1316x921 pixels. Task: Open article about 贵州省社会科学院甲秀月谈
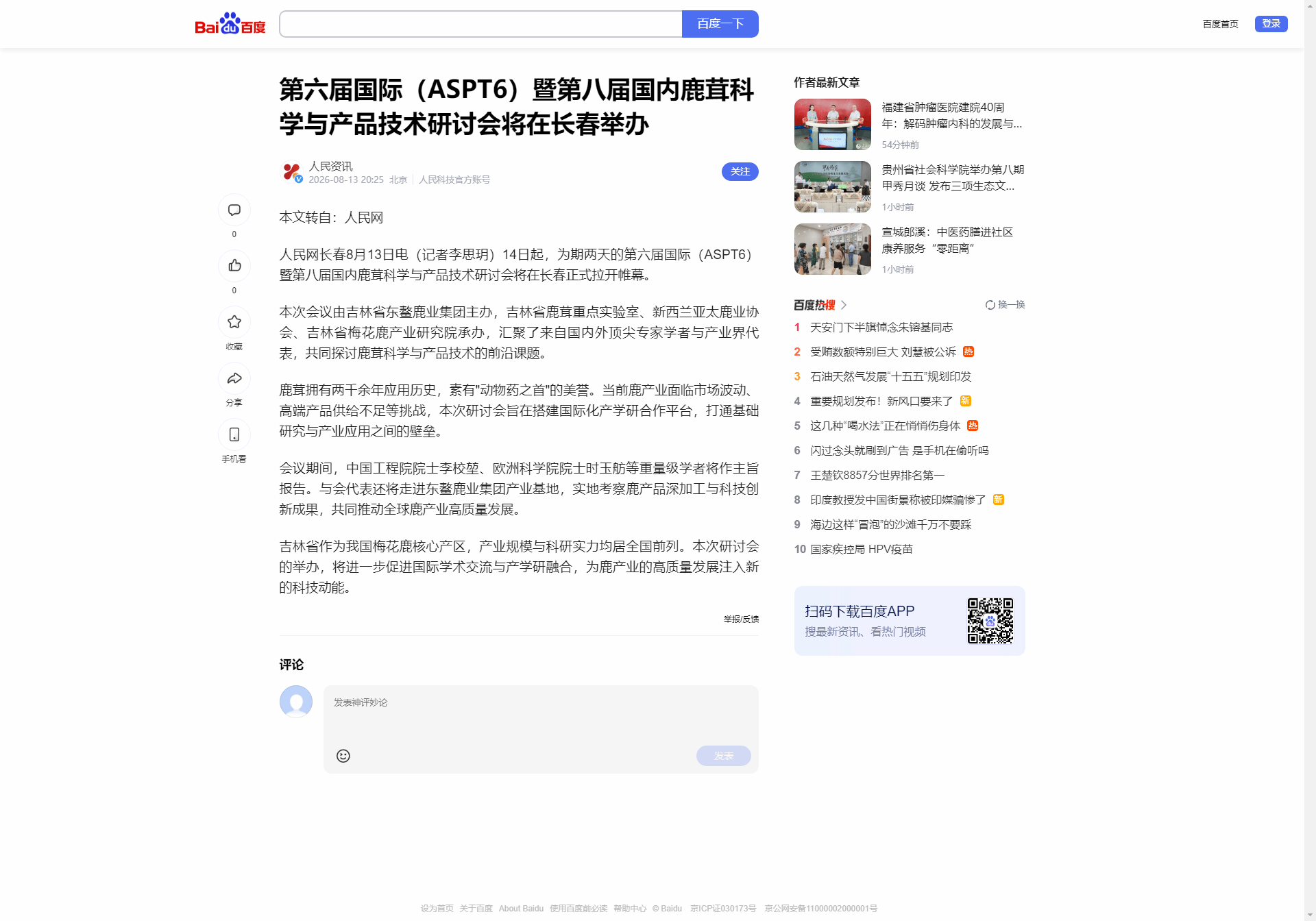coord(953,177)
